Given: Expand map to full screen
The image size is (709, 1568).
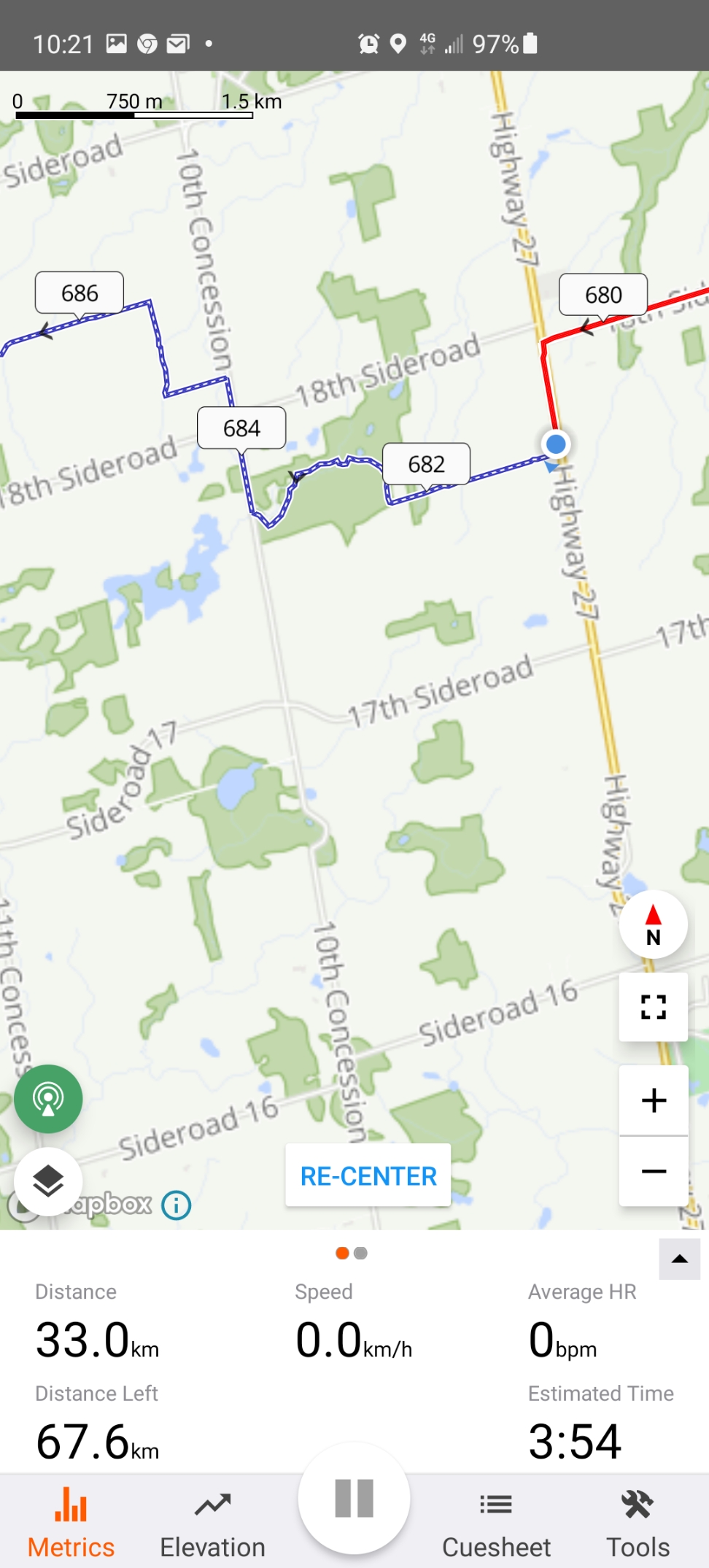Looking at the screenshot, I should (x=654, y=1007).
